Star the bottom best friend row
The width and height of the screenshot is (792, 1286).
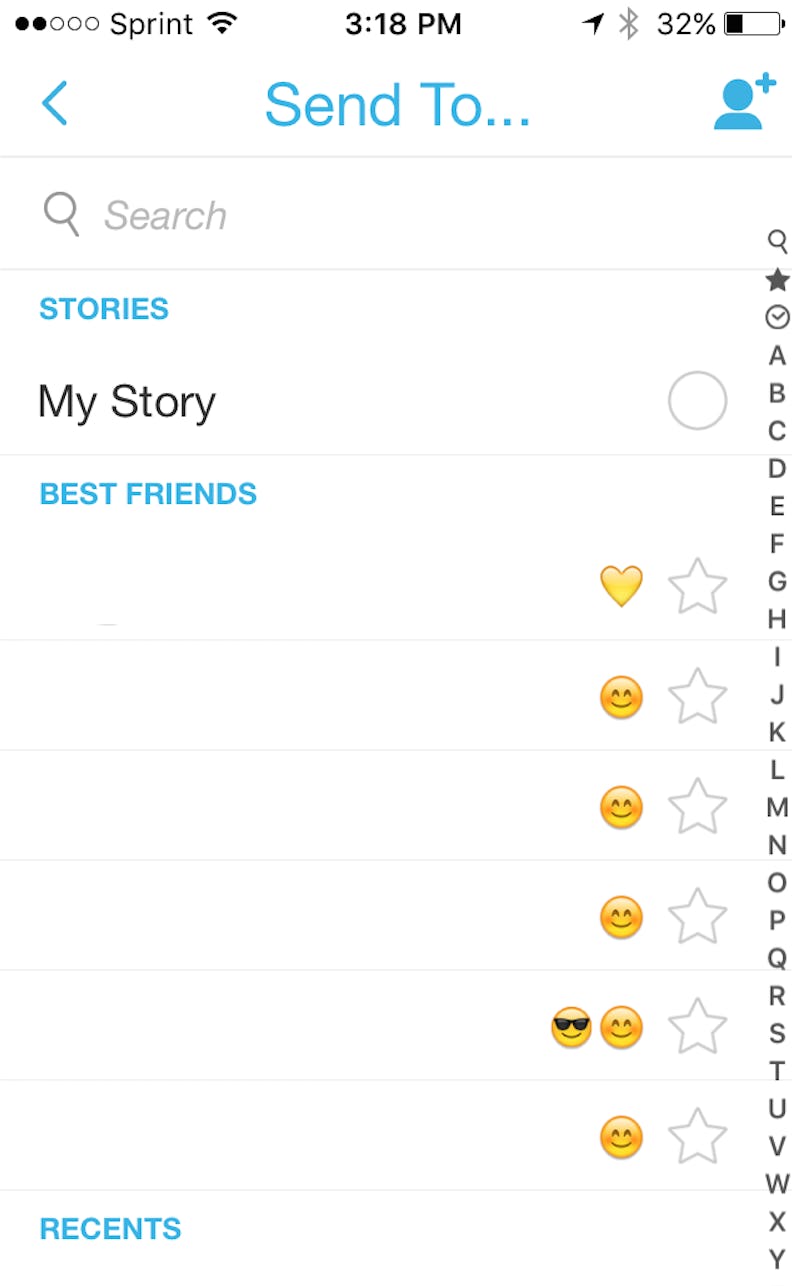697,1137
